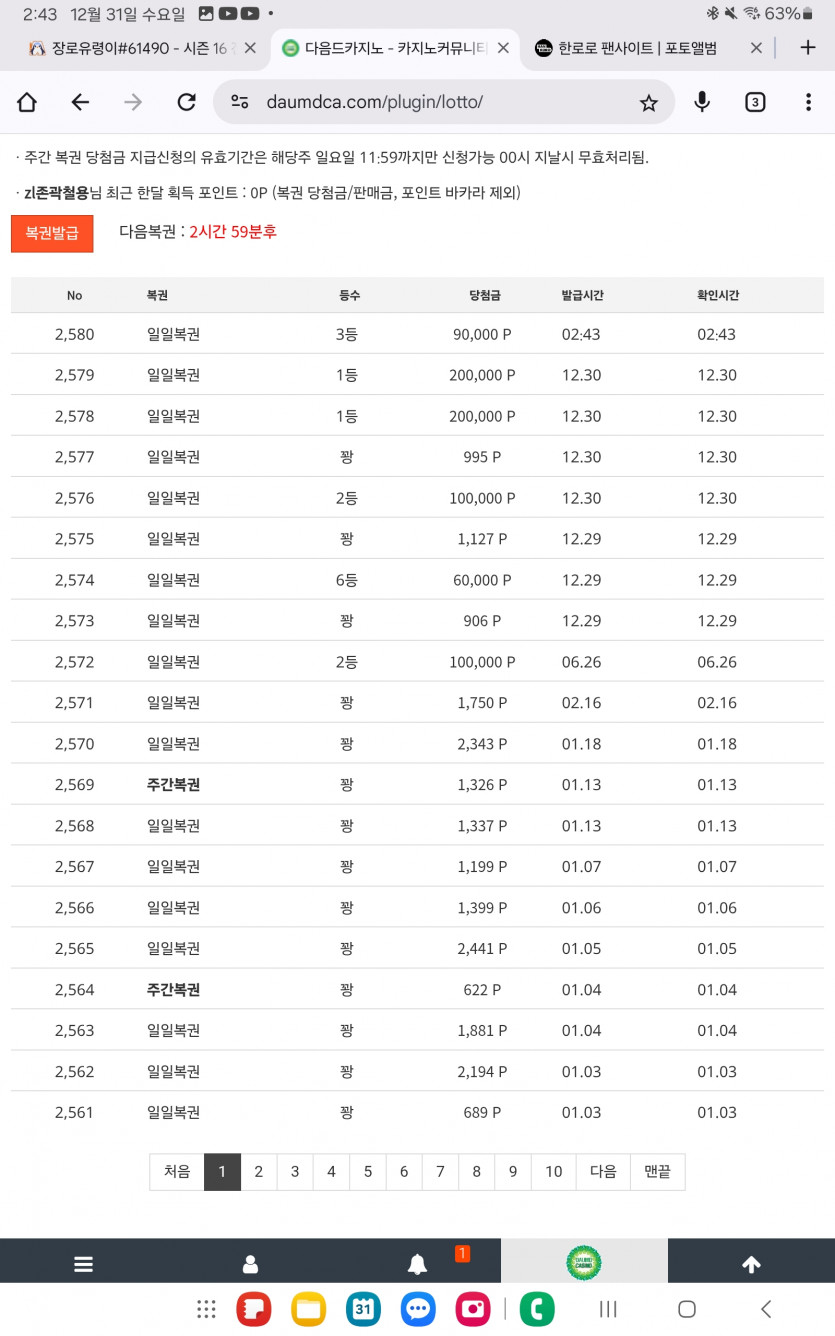Tap the casino seal logo in bottom bar
This screenshot has height=1336, width=835.
click(583, 1262)
